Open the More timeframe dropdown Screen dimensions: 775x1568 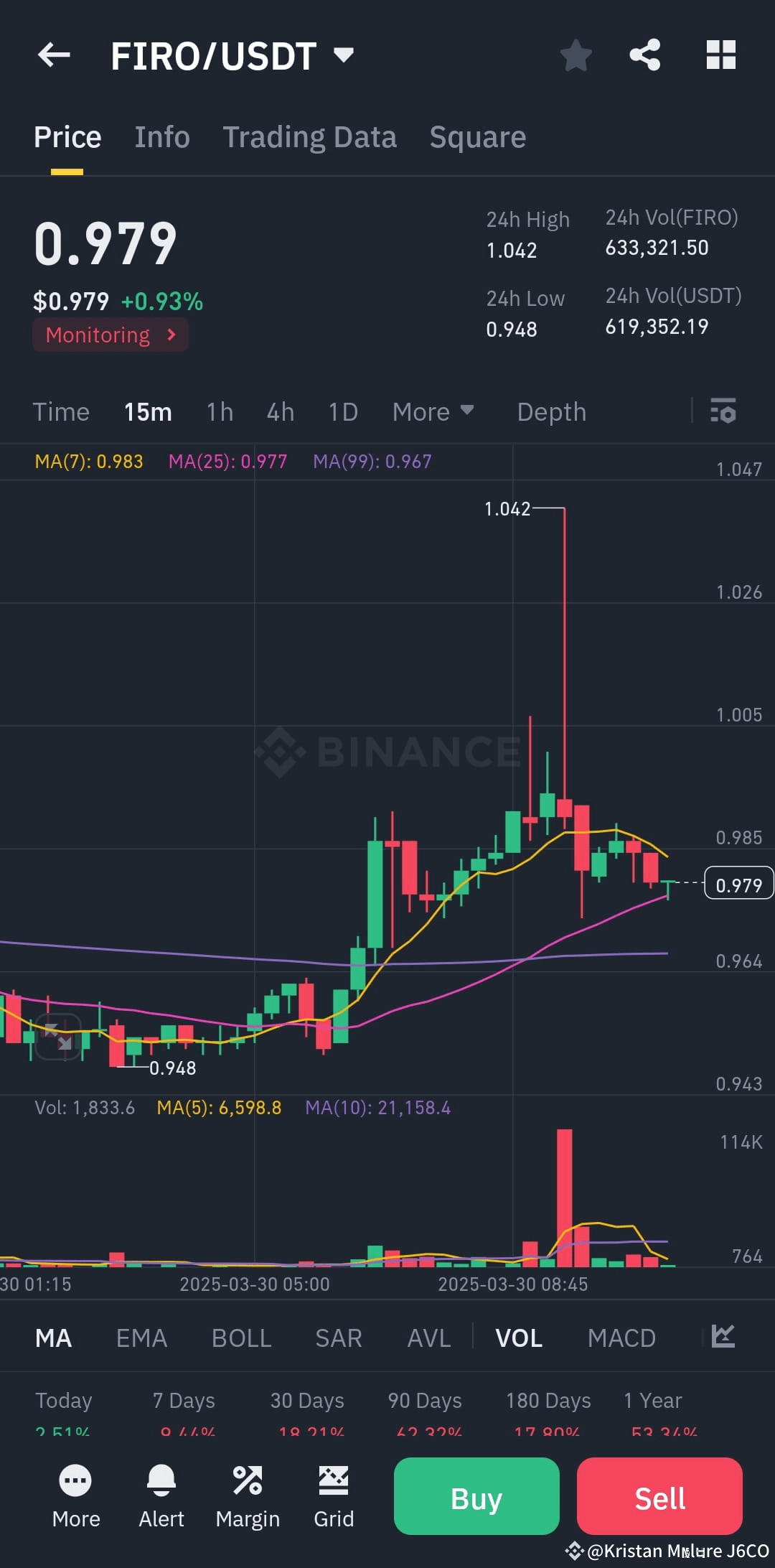tap(433, 411)
